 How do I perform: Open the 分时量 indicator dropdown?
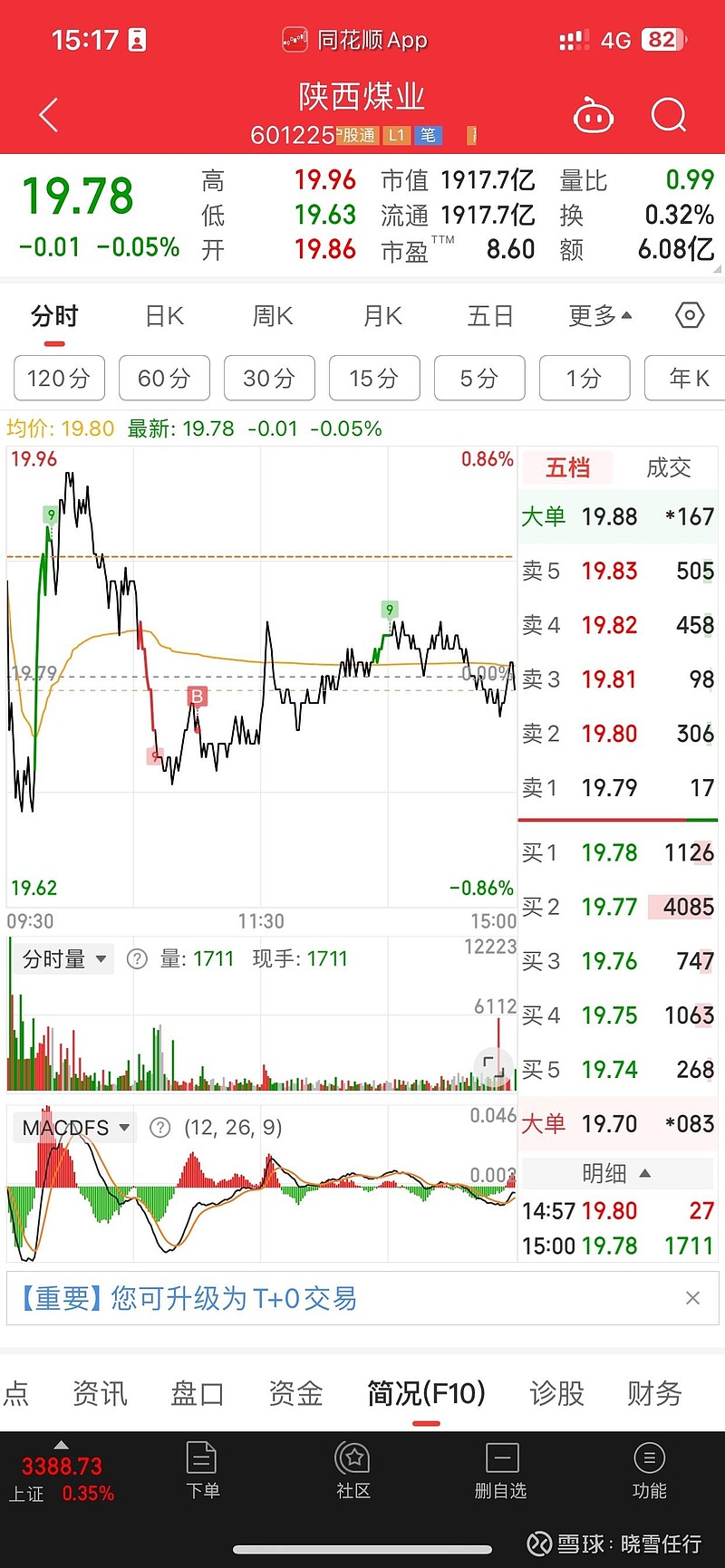coord(64,958)
